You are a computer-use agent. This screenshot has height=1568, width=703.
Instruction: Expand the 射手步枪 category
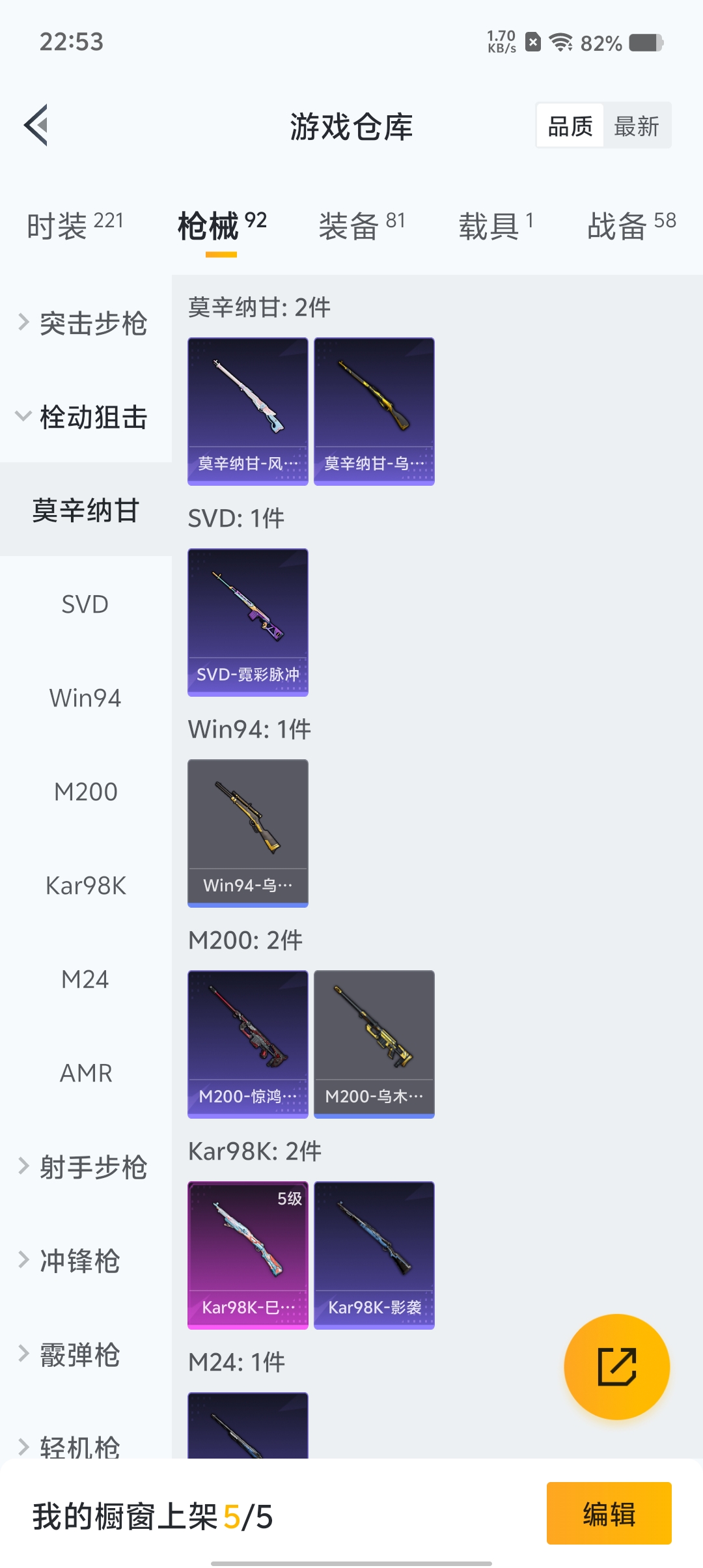85,1167
